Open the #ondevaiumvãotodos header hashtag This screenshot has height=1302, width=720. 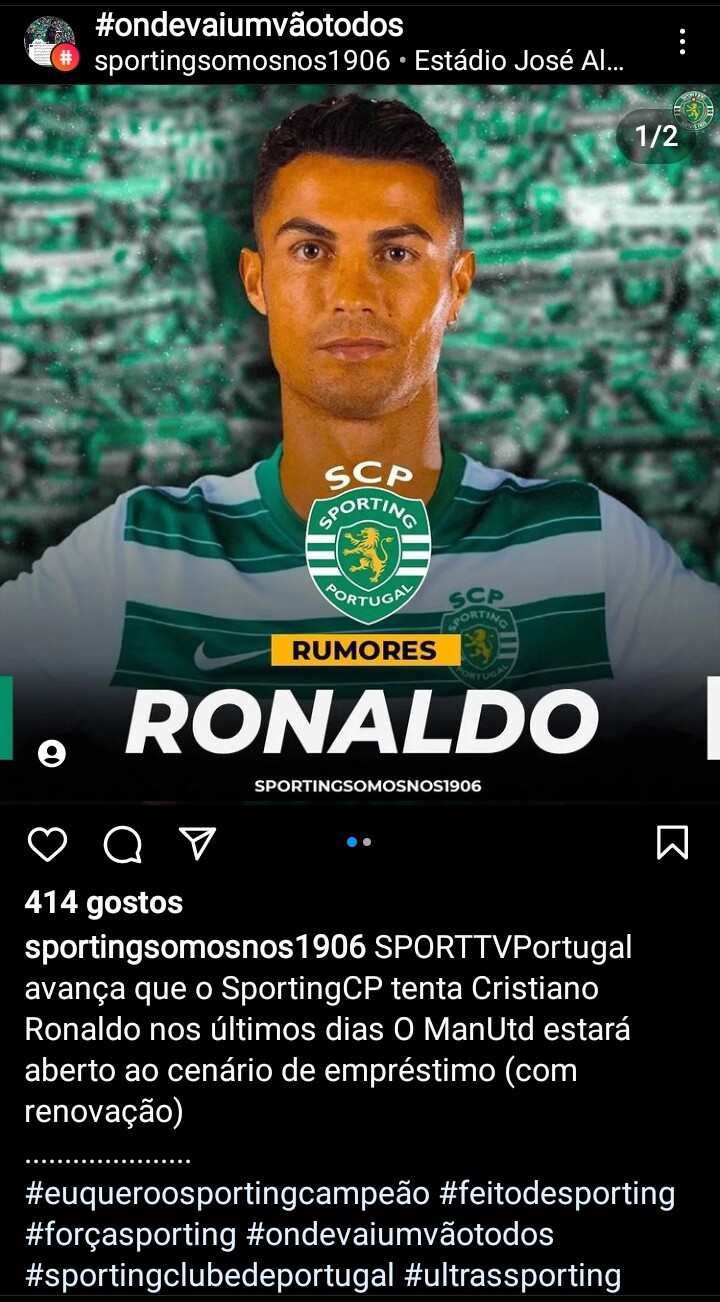249,25
